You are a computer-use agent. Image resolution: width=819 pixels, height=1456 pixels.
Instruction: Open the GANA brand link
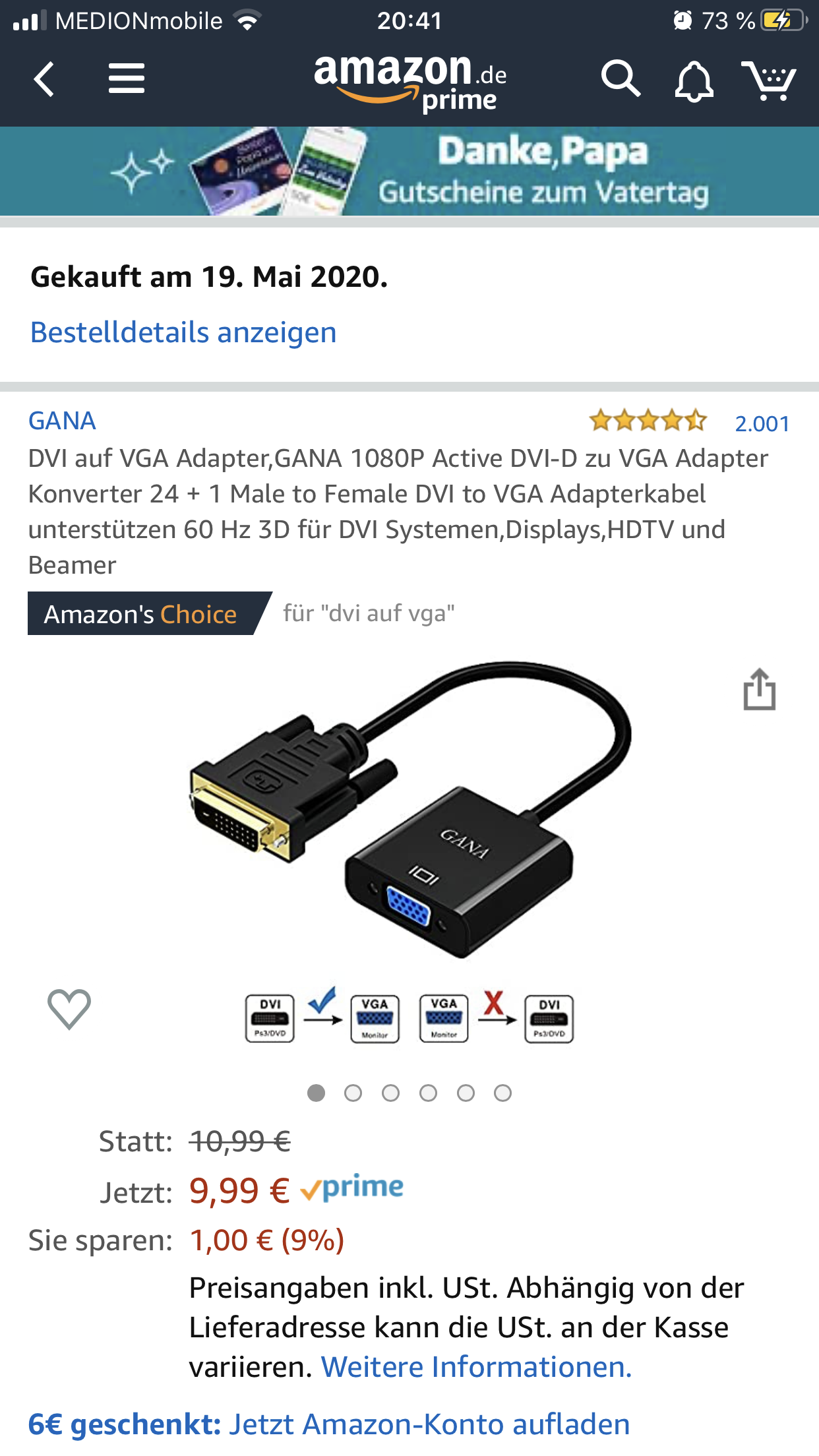[62, 421]
